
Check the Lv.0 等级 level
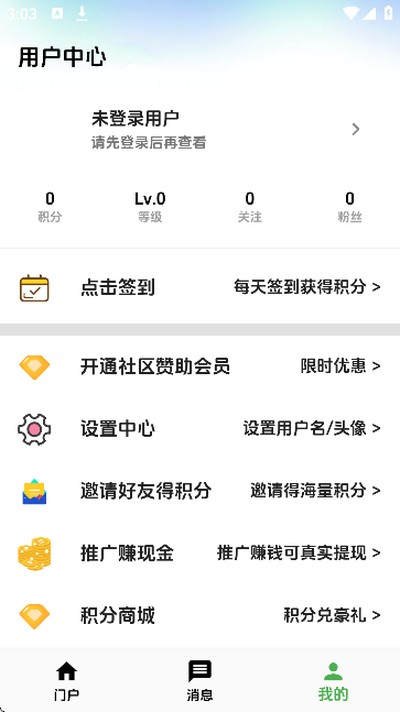point(150,207)
